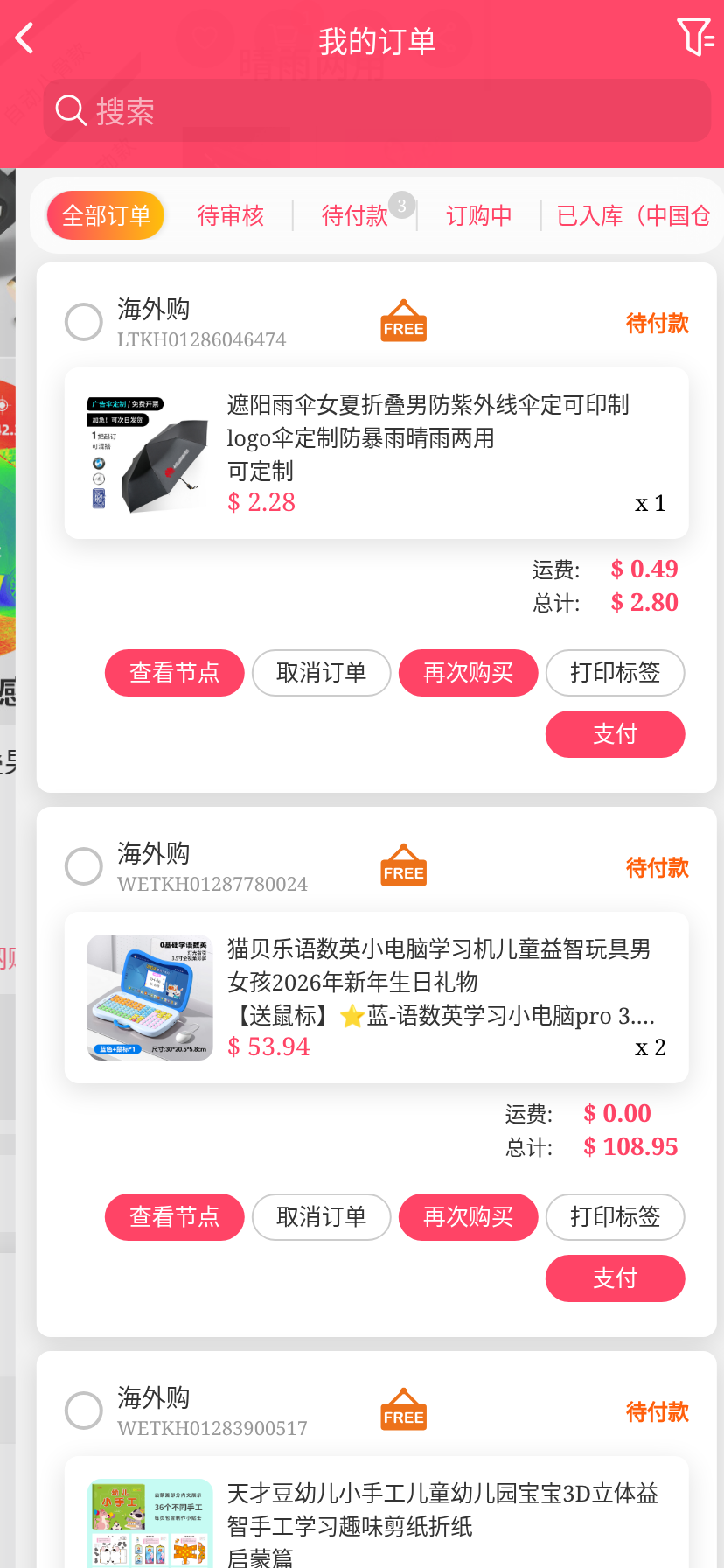
Task: Tap 打印标签 on the umbrella order
Action: point(615,673)
